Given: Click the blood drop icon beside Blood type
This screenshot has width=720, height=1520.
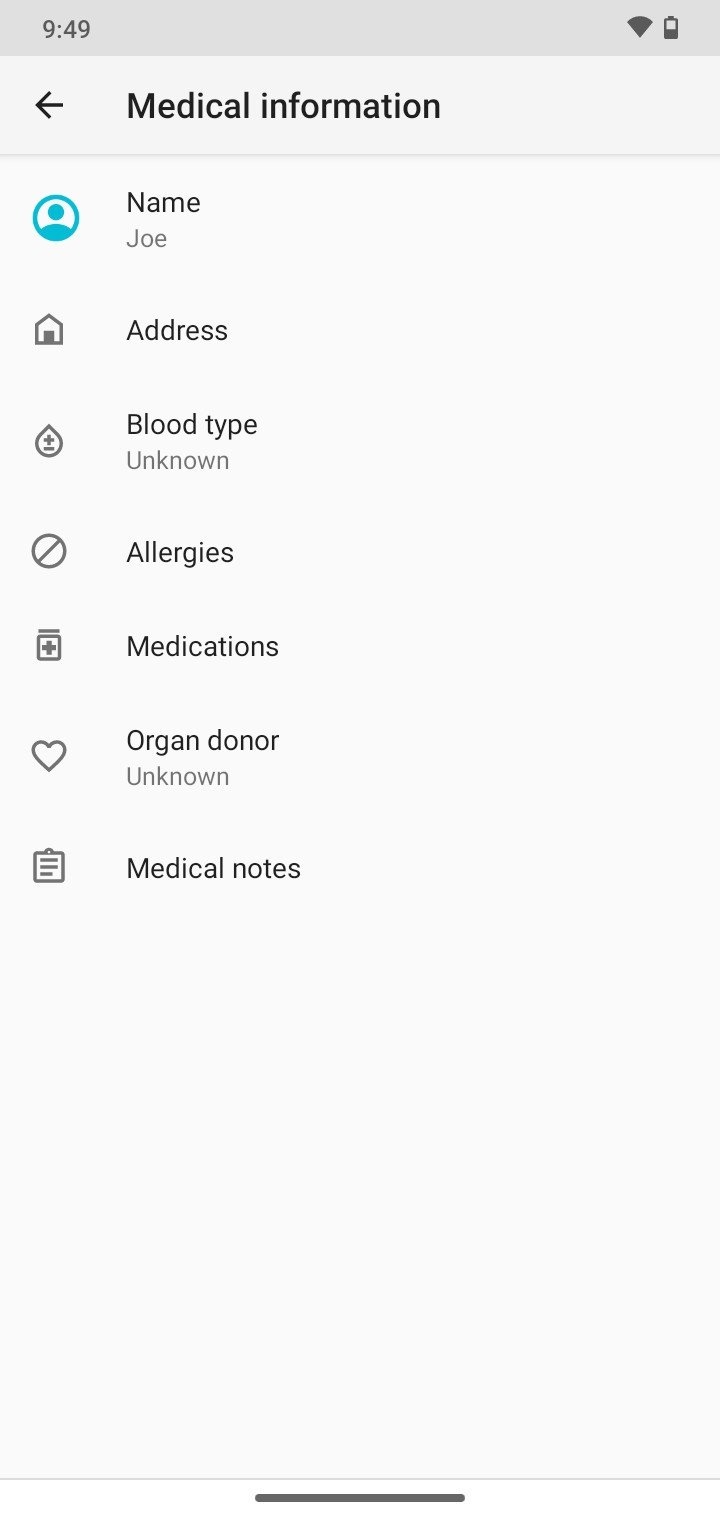Looking at the screenshot, I should click(49, 441).
